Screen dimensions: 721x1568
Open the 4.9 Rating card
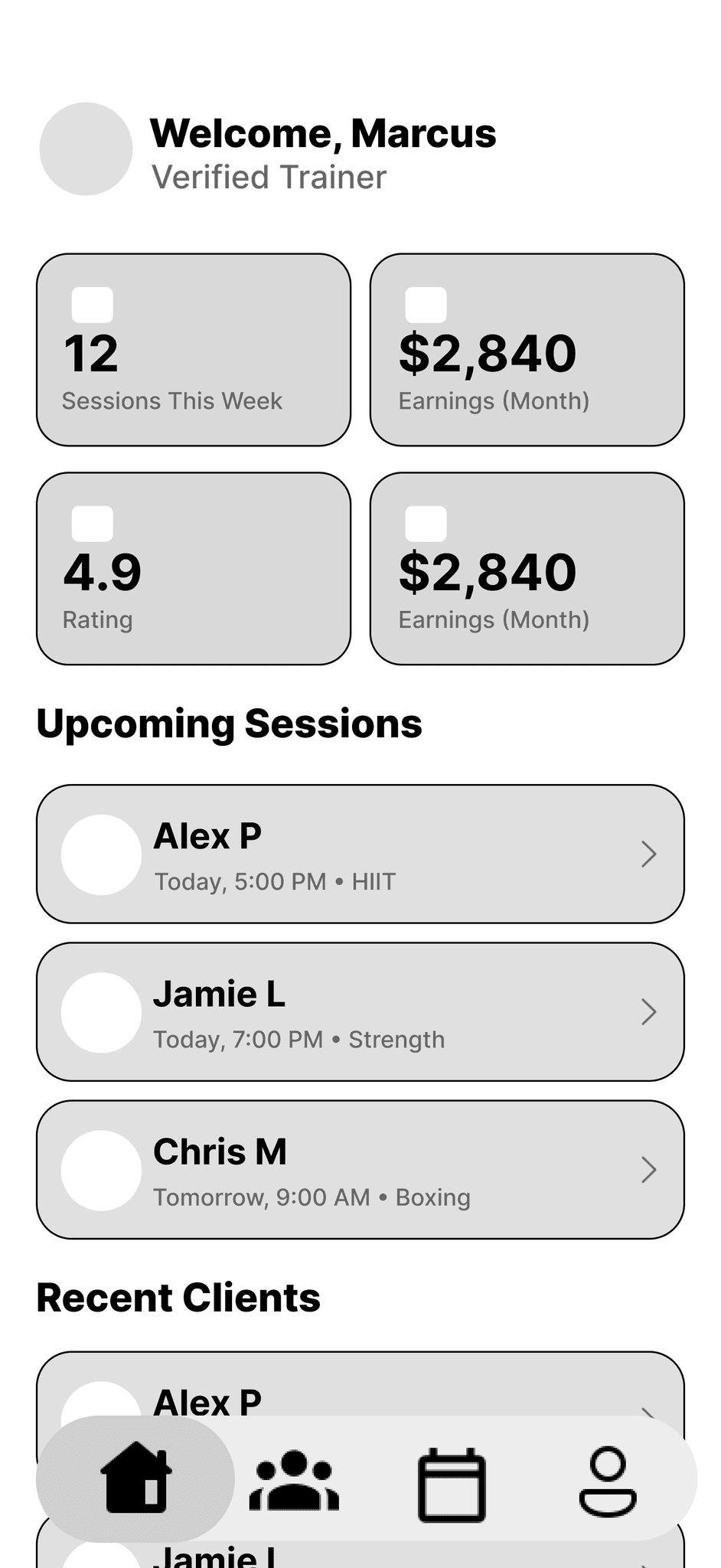(x=194, y=568)
